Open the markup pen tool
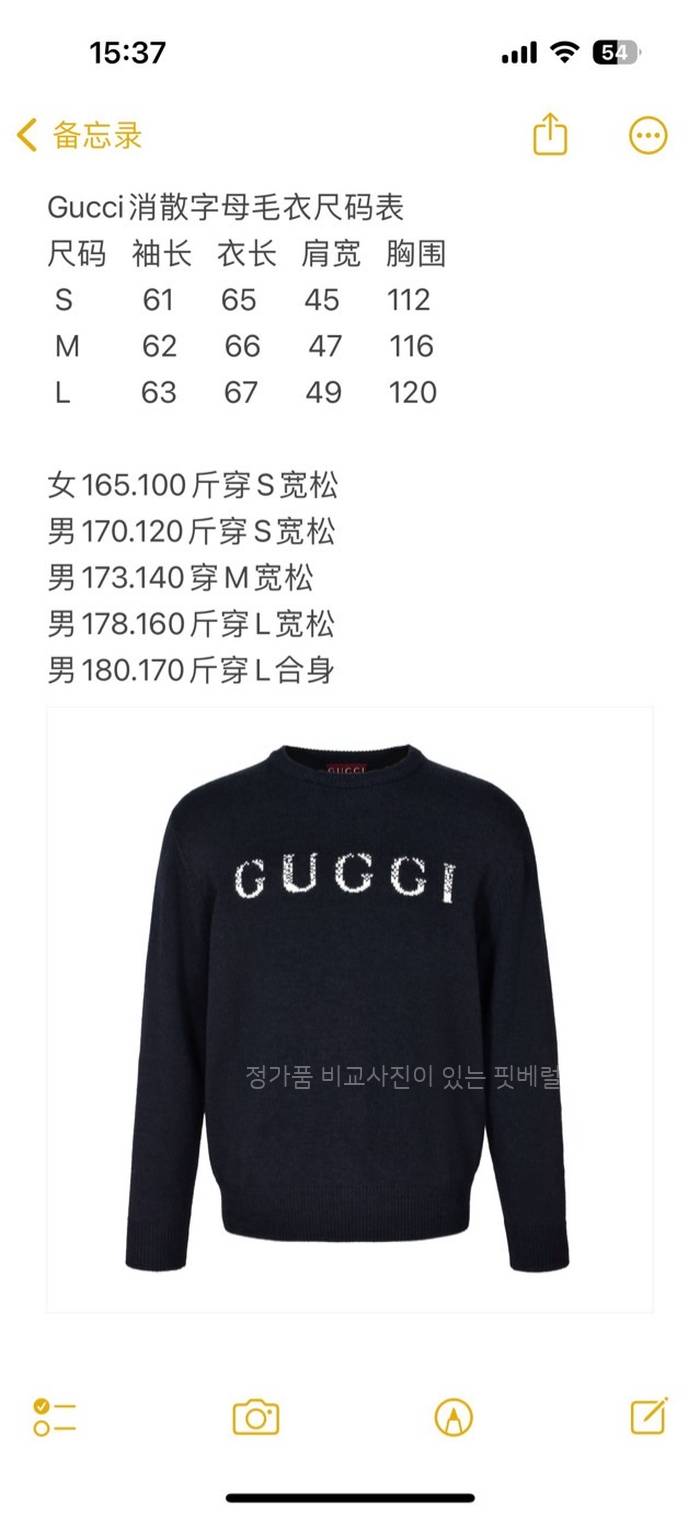The height and width of the screenshot is (1519, 700). point(453,1417)
